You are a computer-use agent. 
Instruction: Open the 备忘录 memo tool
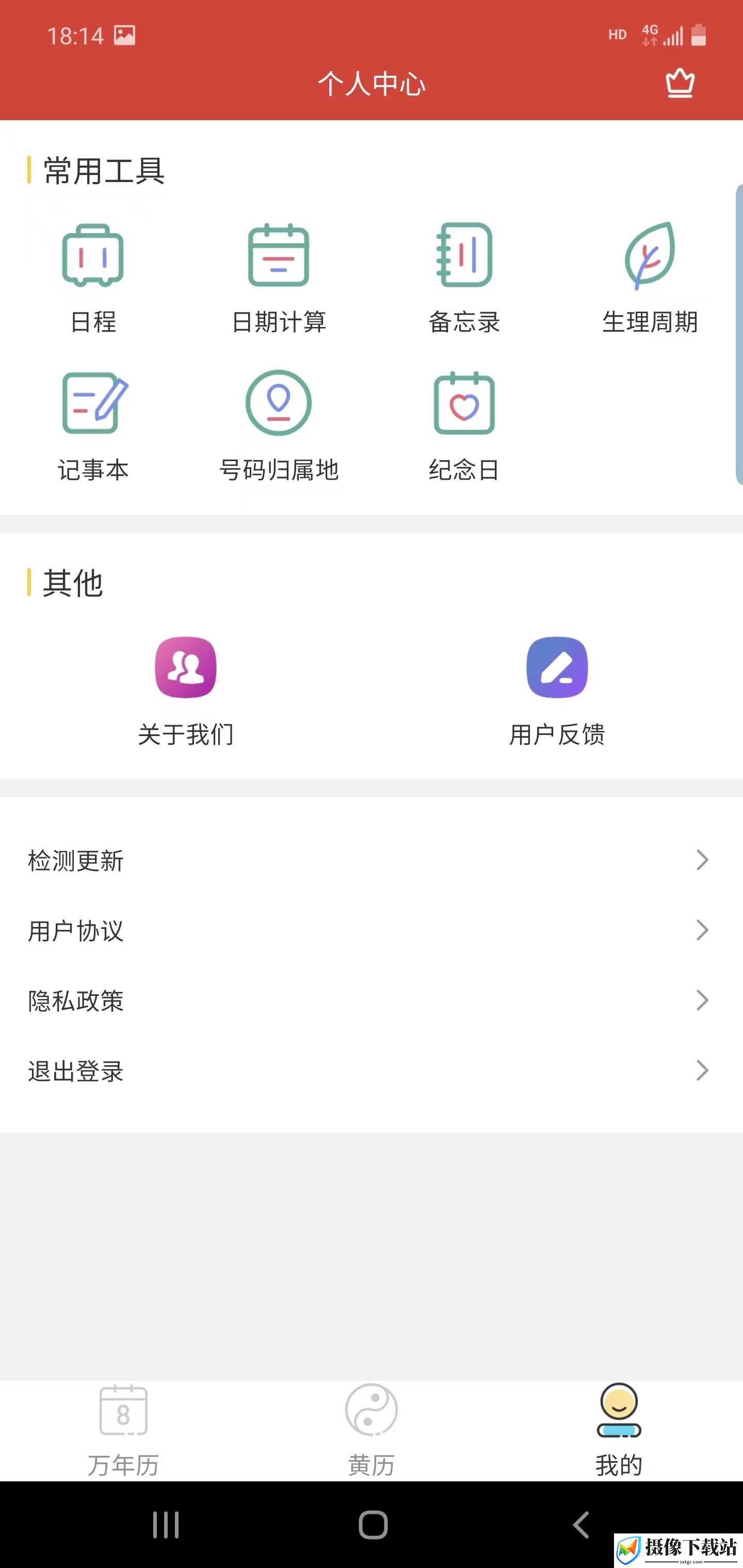click(x=464, y=278)
